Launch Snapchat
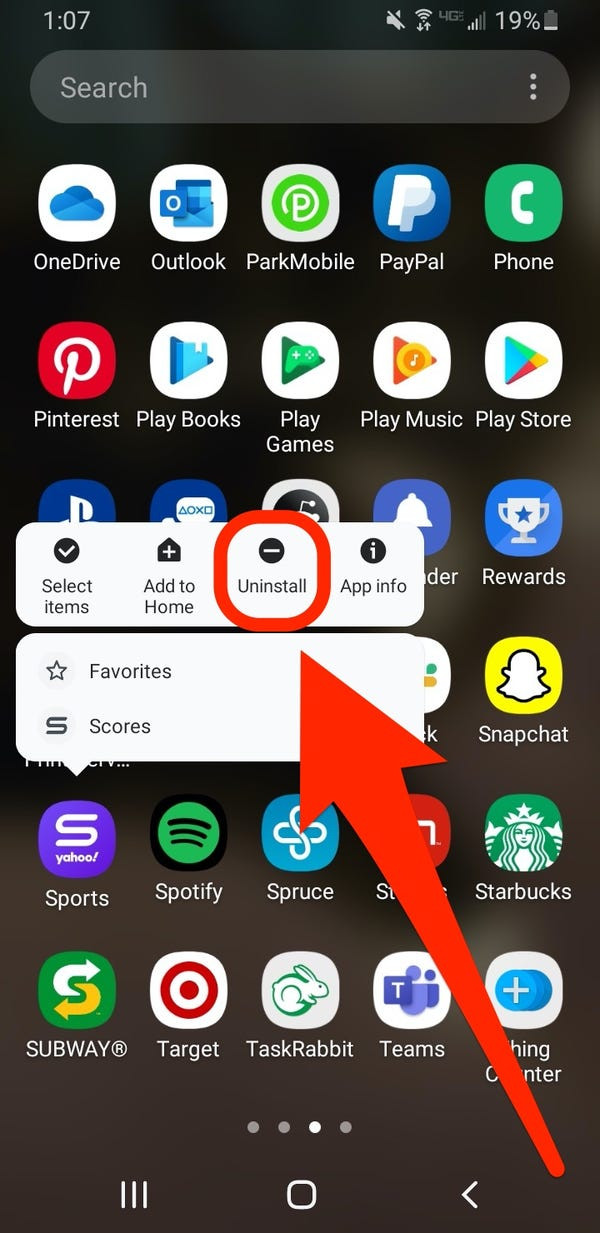This screenshot has height=1233, width=600. tap(523, 677)
